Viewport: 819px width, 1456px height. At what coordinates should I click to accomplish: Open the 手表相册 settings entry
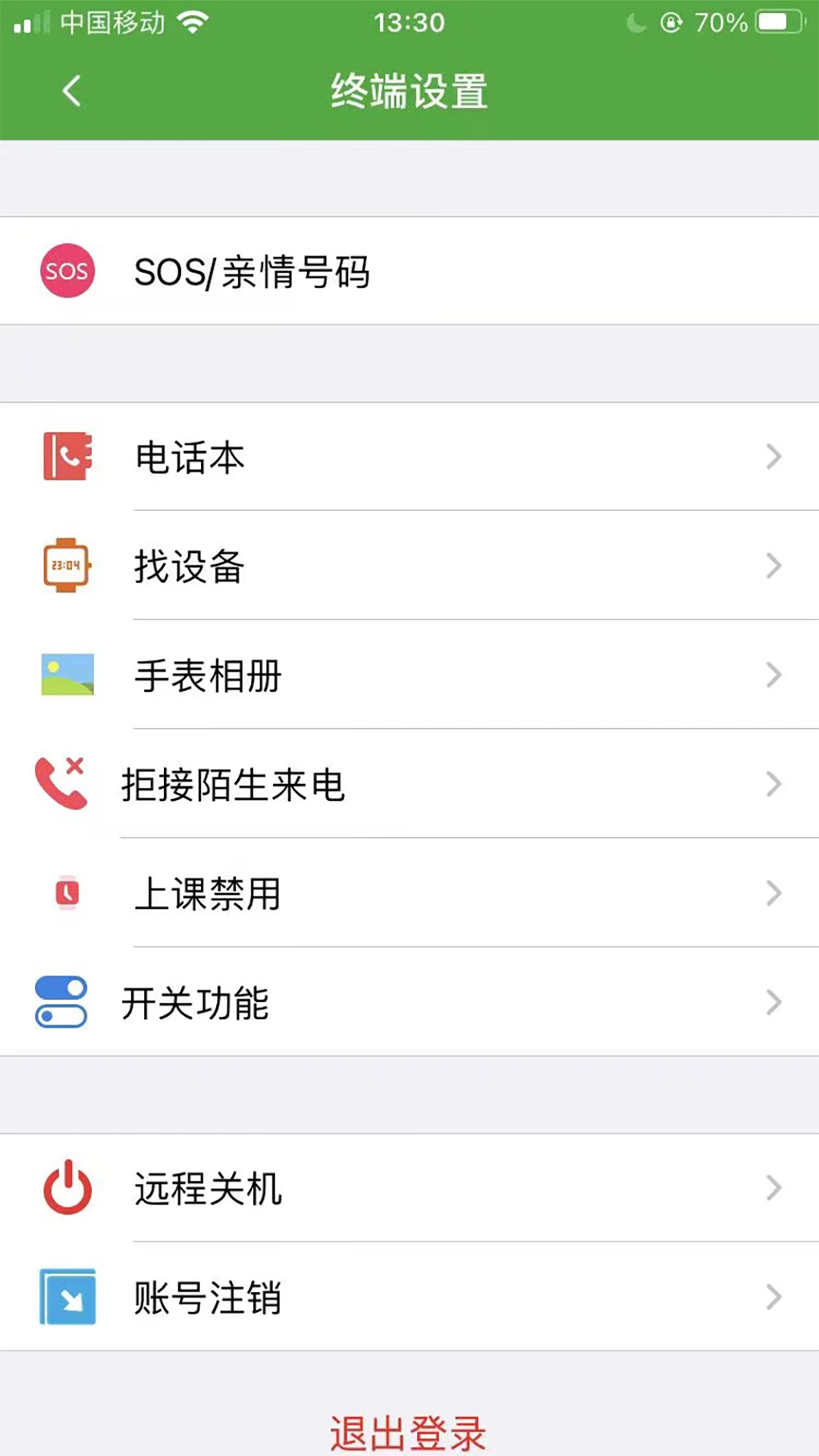tap(409, 675)
